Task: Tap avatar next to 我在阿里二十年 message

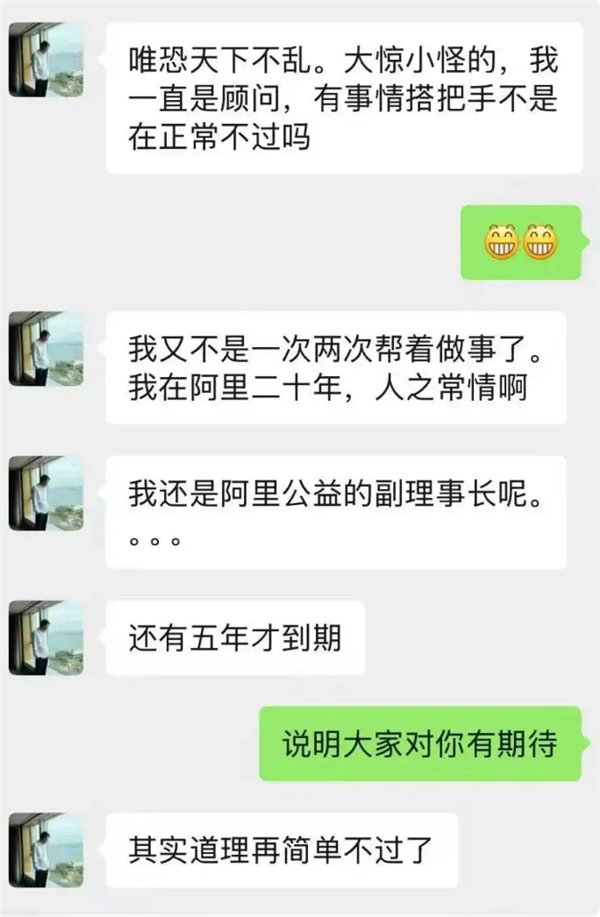Action: pos(46,349)
